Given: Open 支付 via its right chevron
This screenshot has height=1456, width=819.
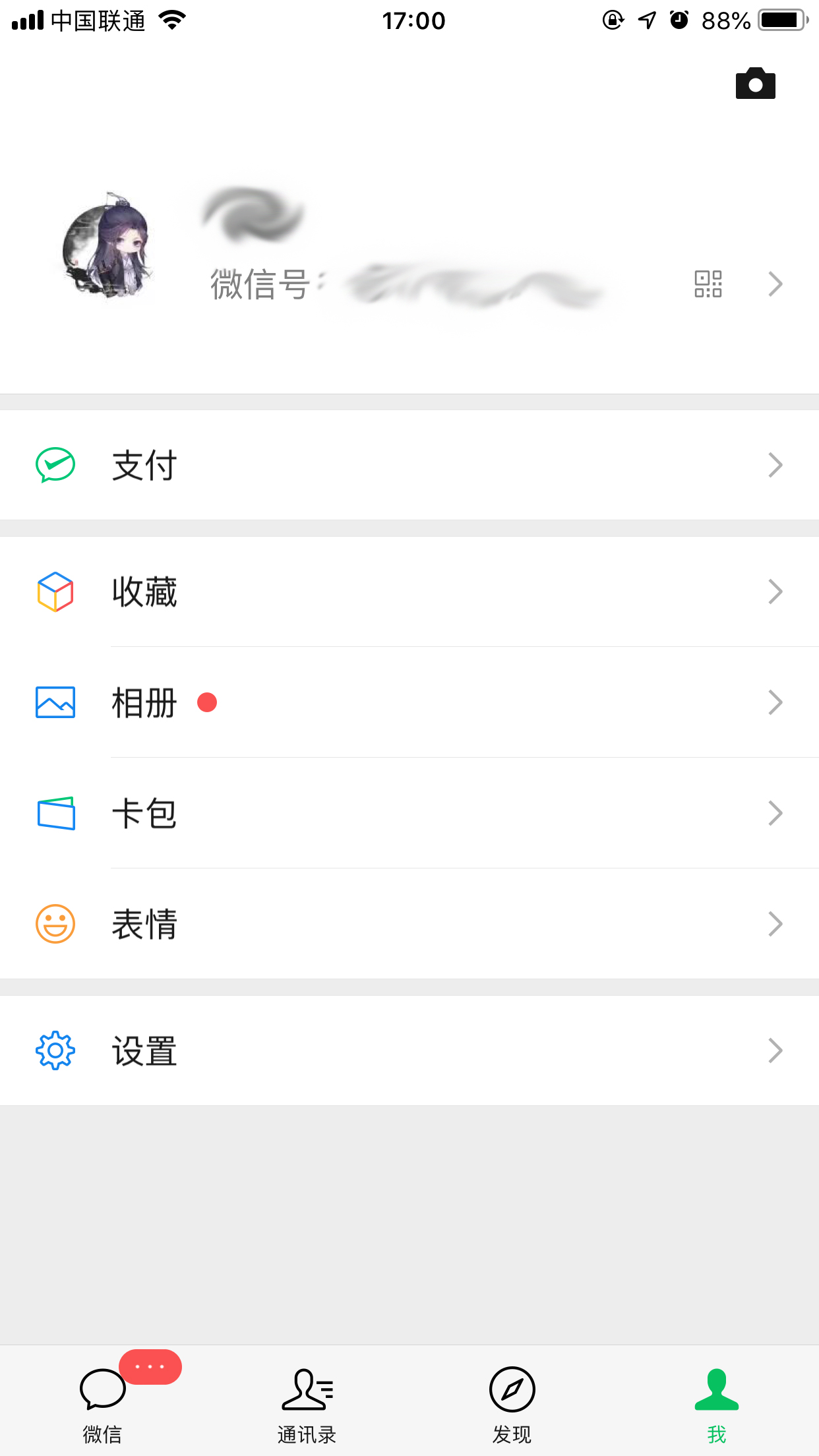Looking at the screenshot, I should pyautogui.click(x=775, y=464).
